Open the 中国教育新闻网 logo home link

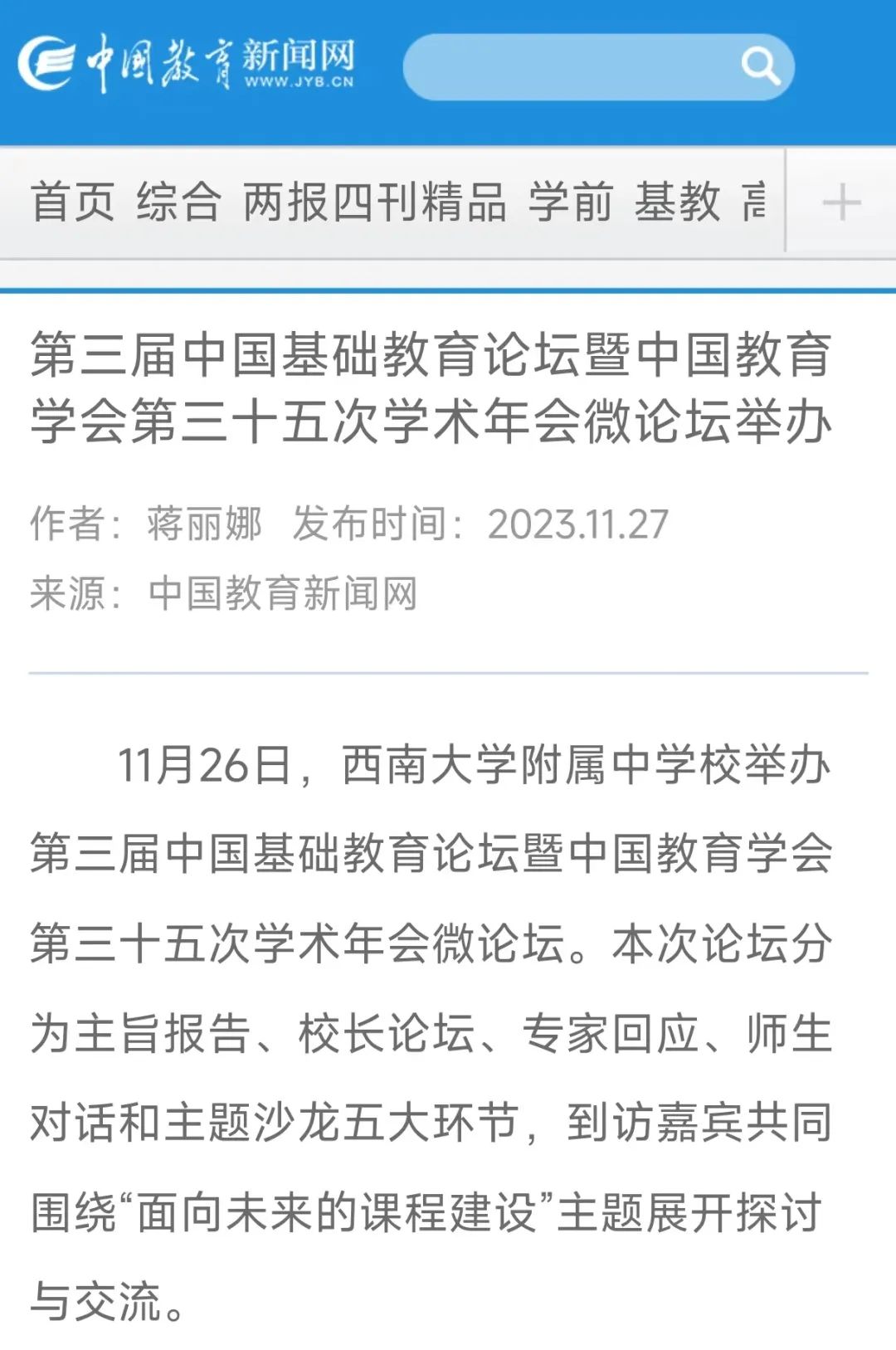coord(187,62)
